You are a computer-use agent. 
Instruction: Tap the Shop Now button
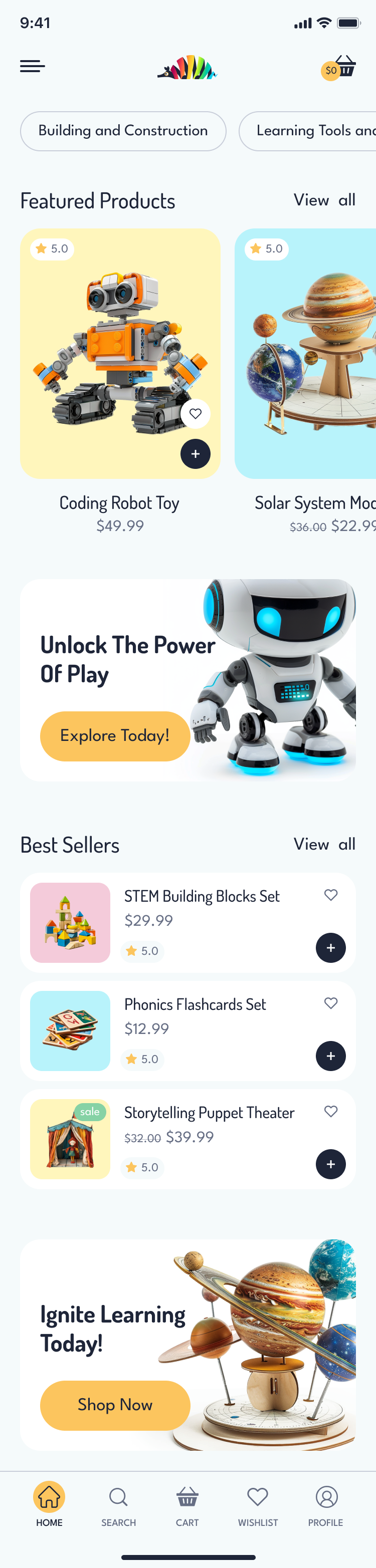[115, 1405]
